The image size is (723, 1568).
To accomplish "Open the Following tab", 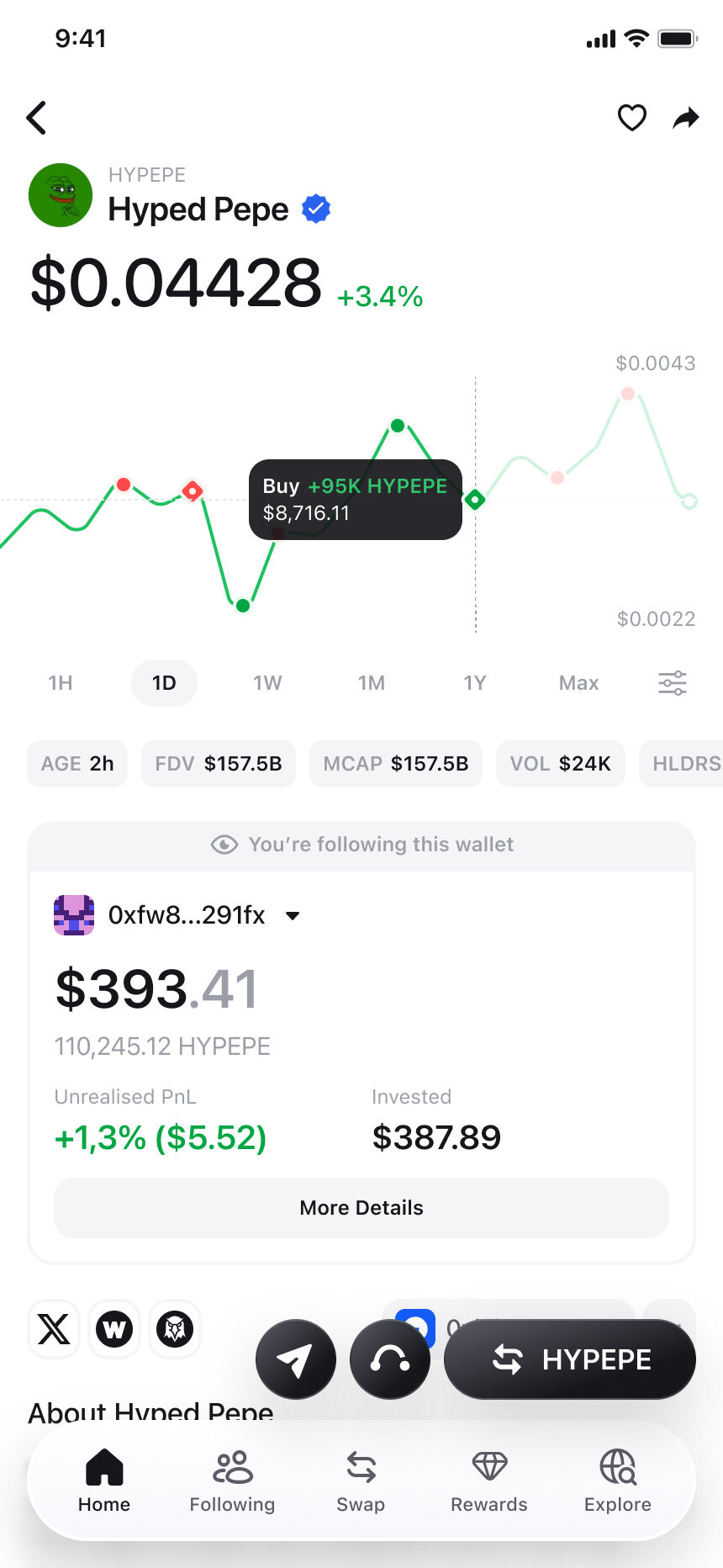I will pyautogui.click(x=232, y=1481).
